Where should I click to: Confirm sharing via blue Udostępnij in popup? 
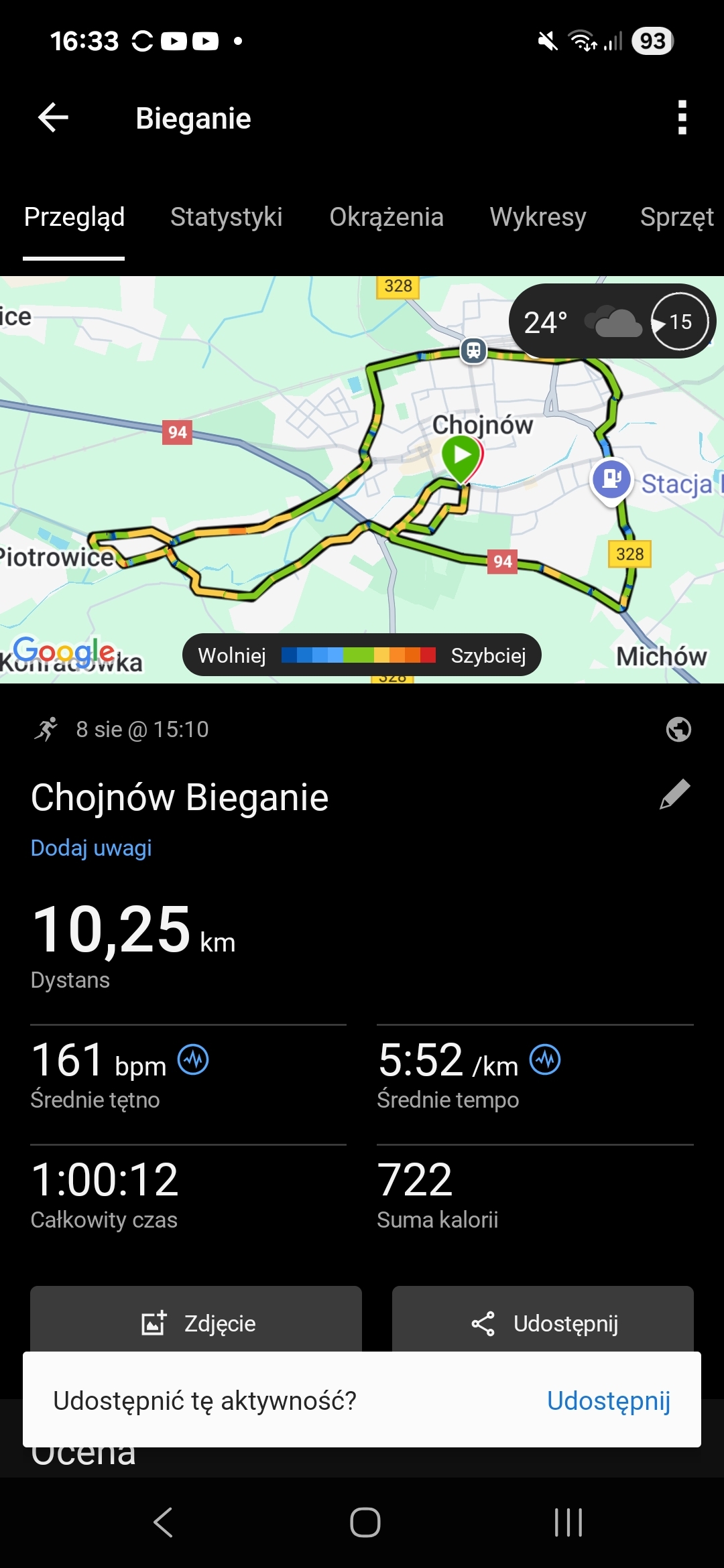pyautogui.click(x=608, y=1400)
